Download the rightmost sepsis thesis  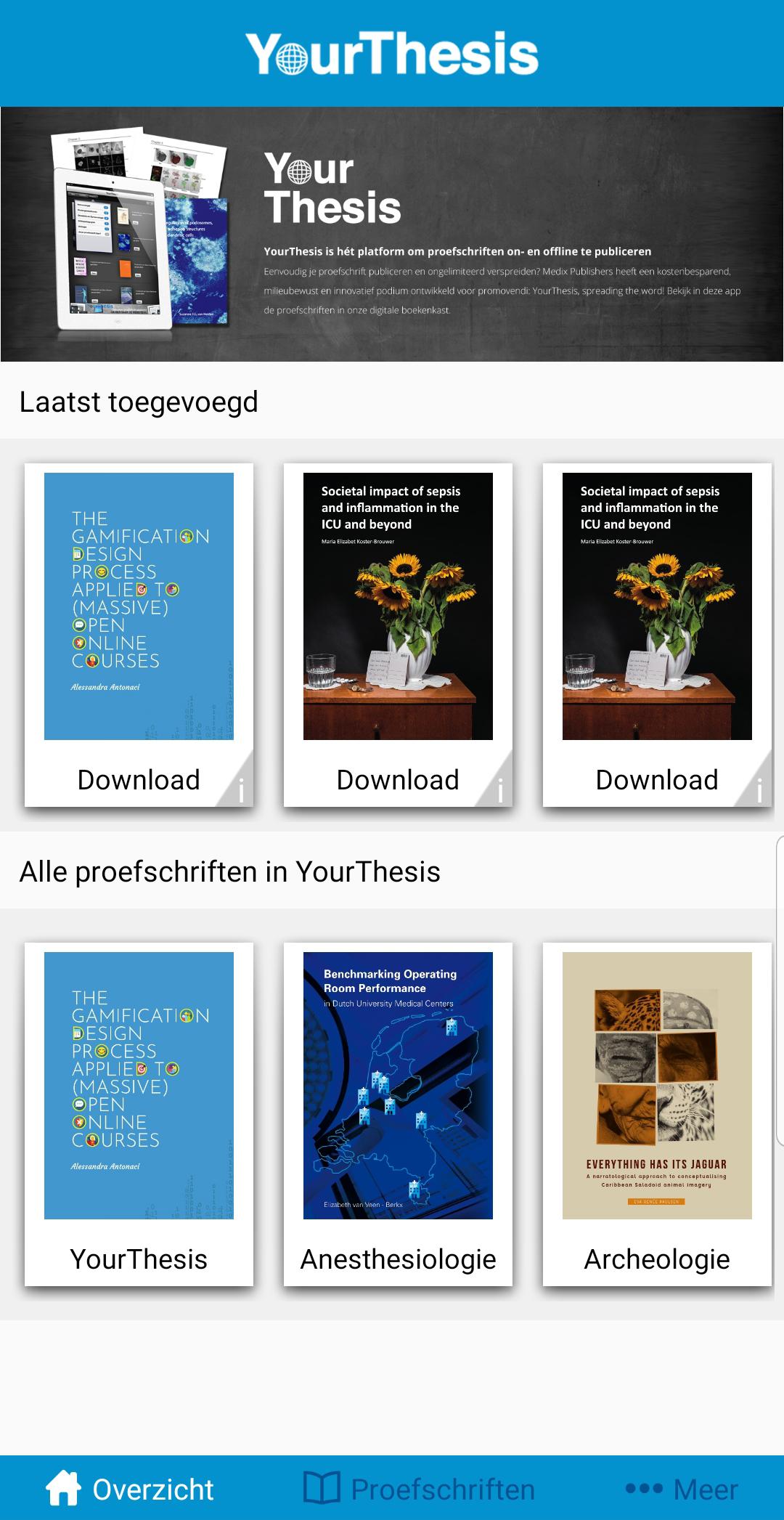(656, 779)
